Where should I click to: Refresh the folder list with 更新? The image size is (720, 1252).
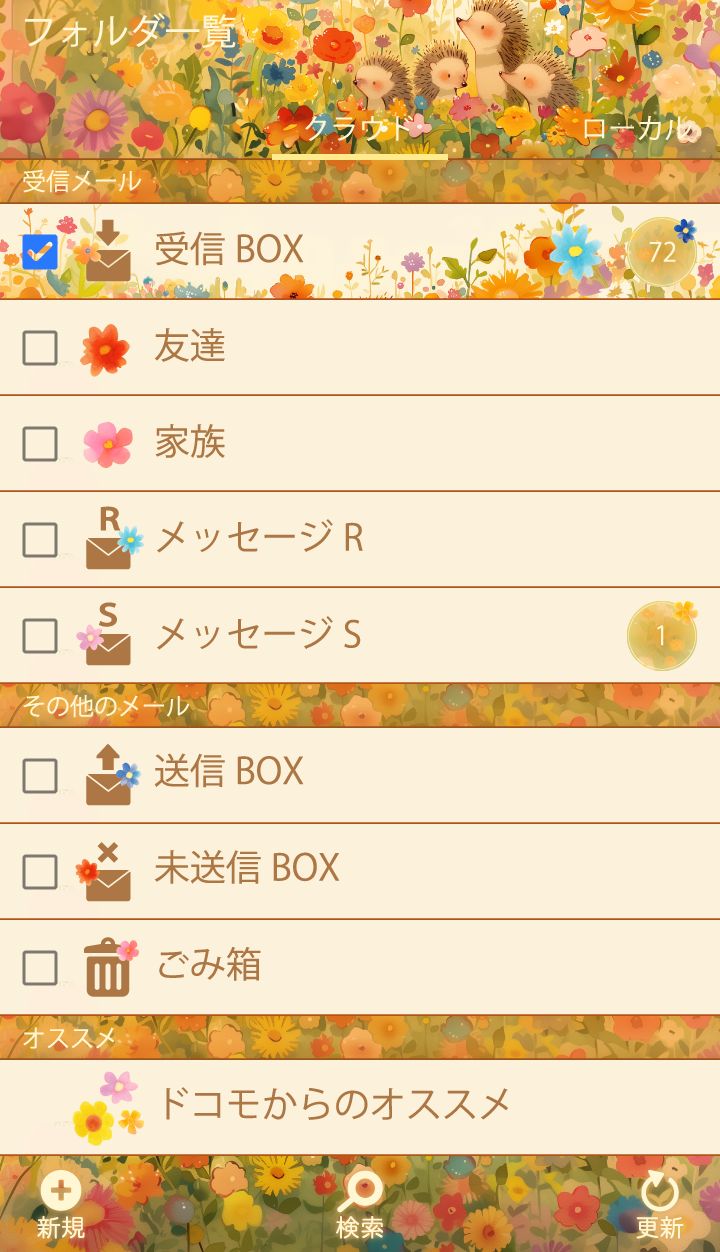[x=660, y=1205]
